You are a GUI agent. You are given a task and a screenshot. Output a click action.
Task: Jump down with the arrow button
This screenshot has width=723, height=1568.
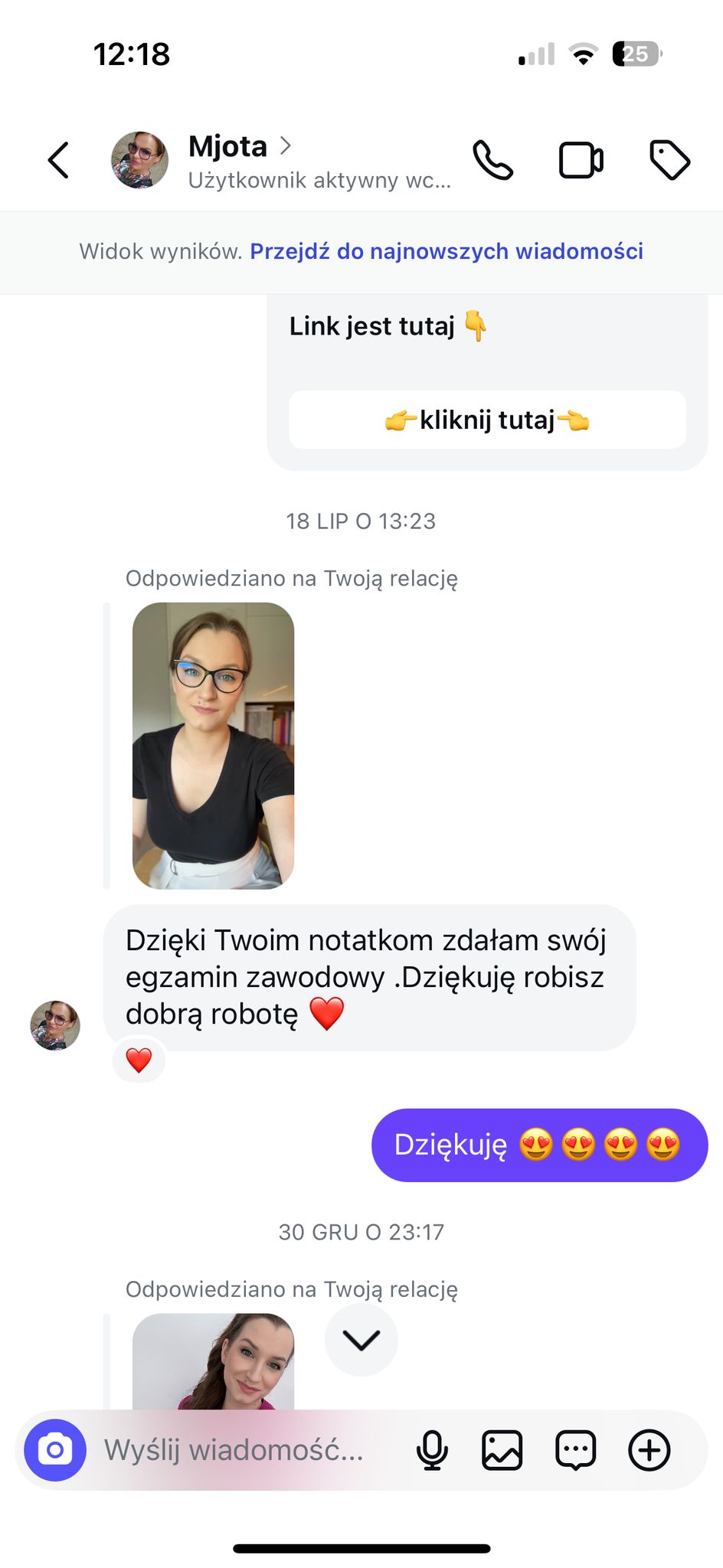pyautogui.click(x=361, y=1340)
